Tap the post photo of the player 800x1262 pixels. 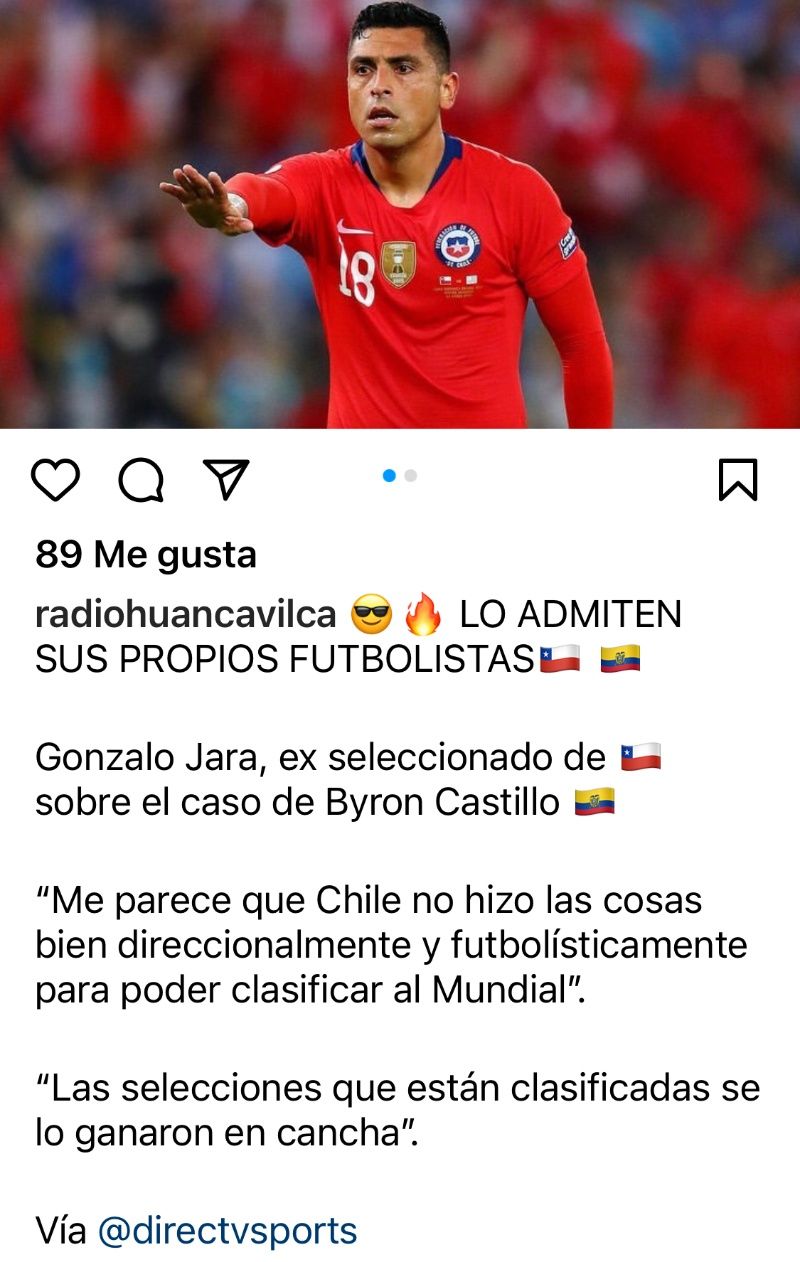tap(400, 214)
